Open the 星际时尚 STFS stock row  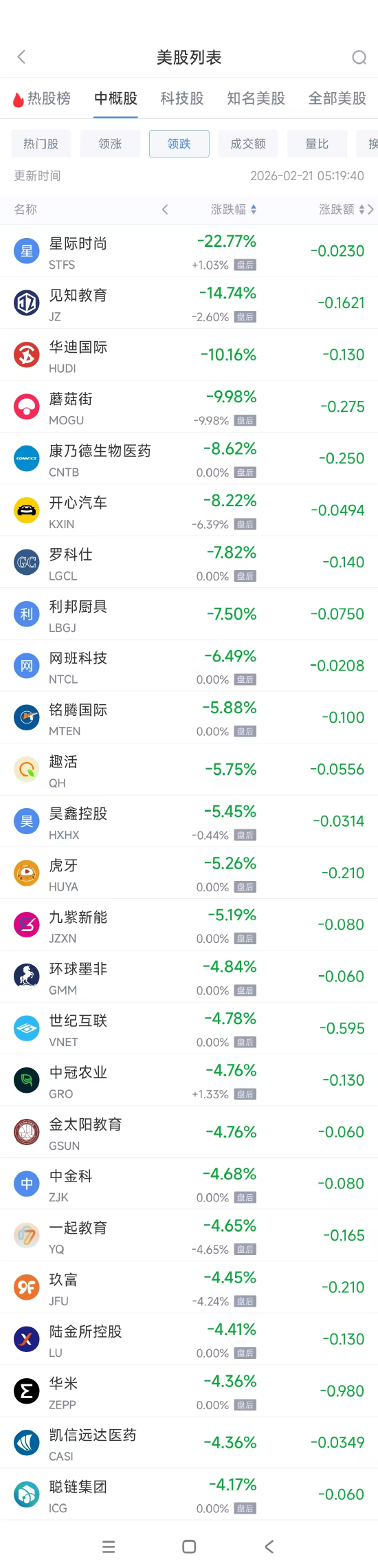[189, 251]
